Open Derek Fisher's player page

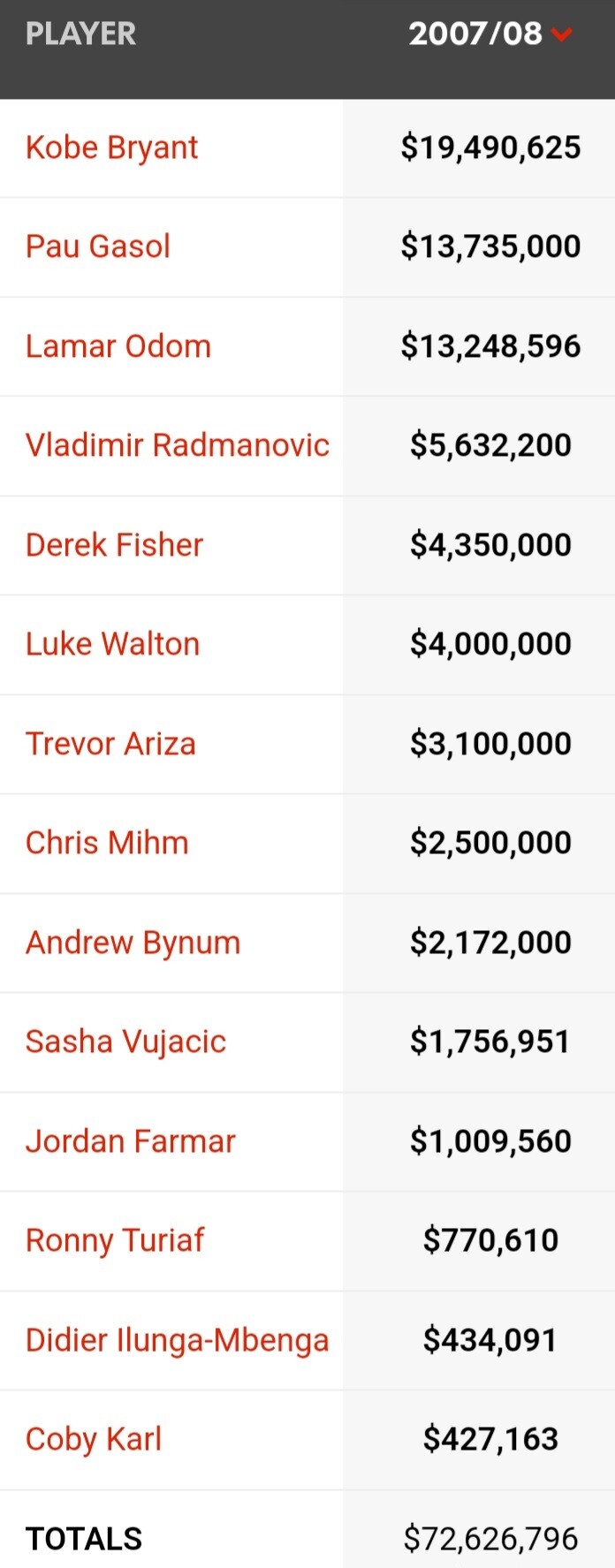coord(114,545)
